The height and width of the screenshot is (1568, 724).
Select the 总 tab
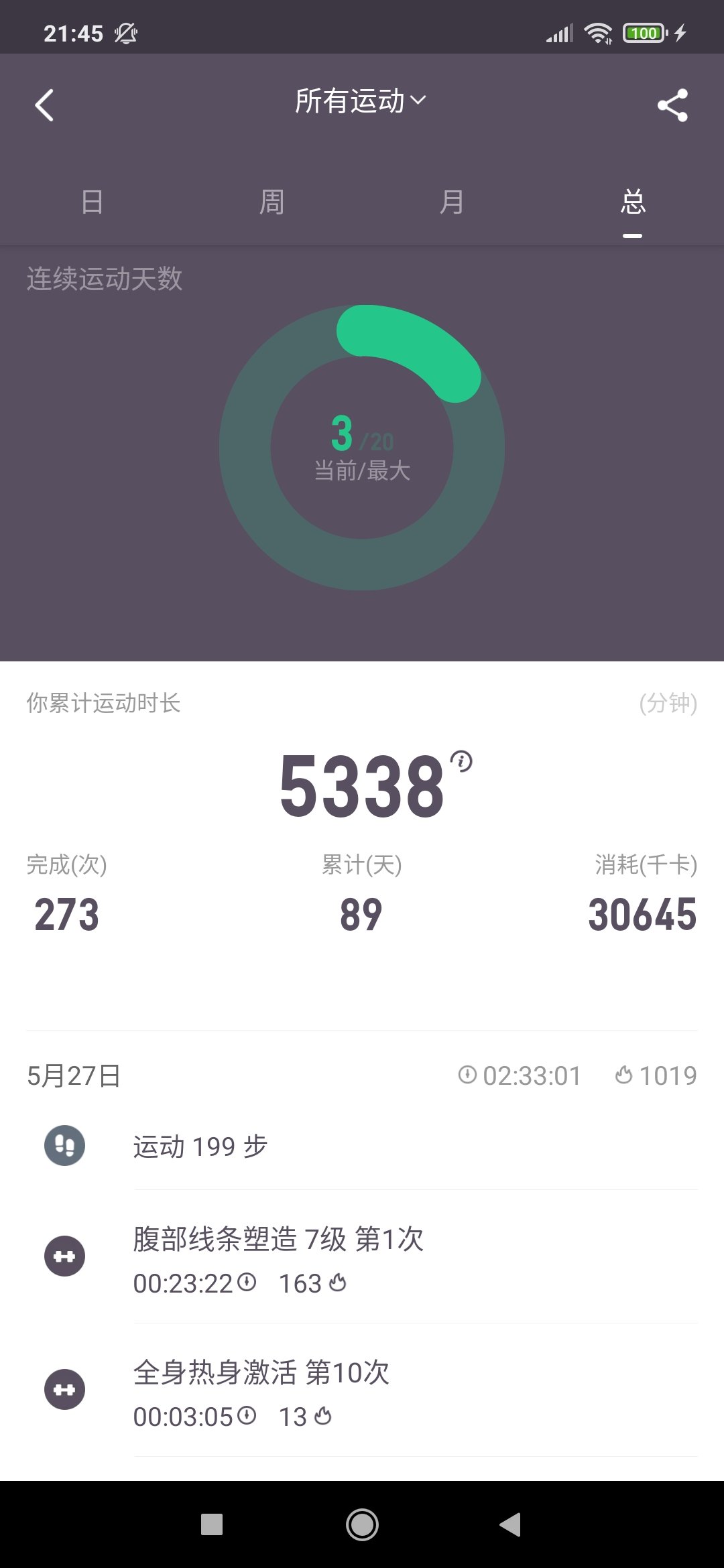click(632, 202)
